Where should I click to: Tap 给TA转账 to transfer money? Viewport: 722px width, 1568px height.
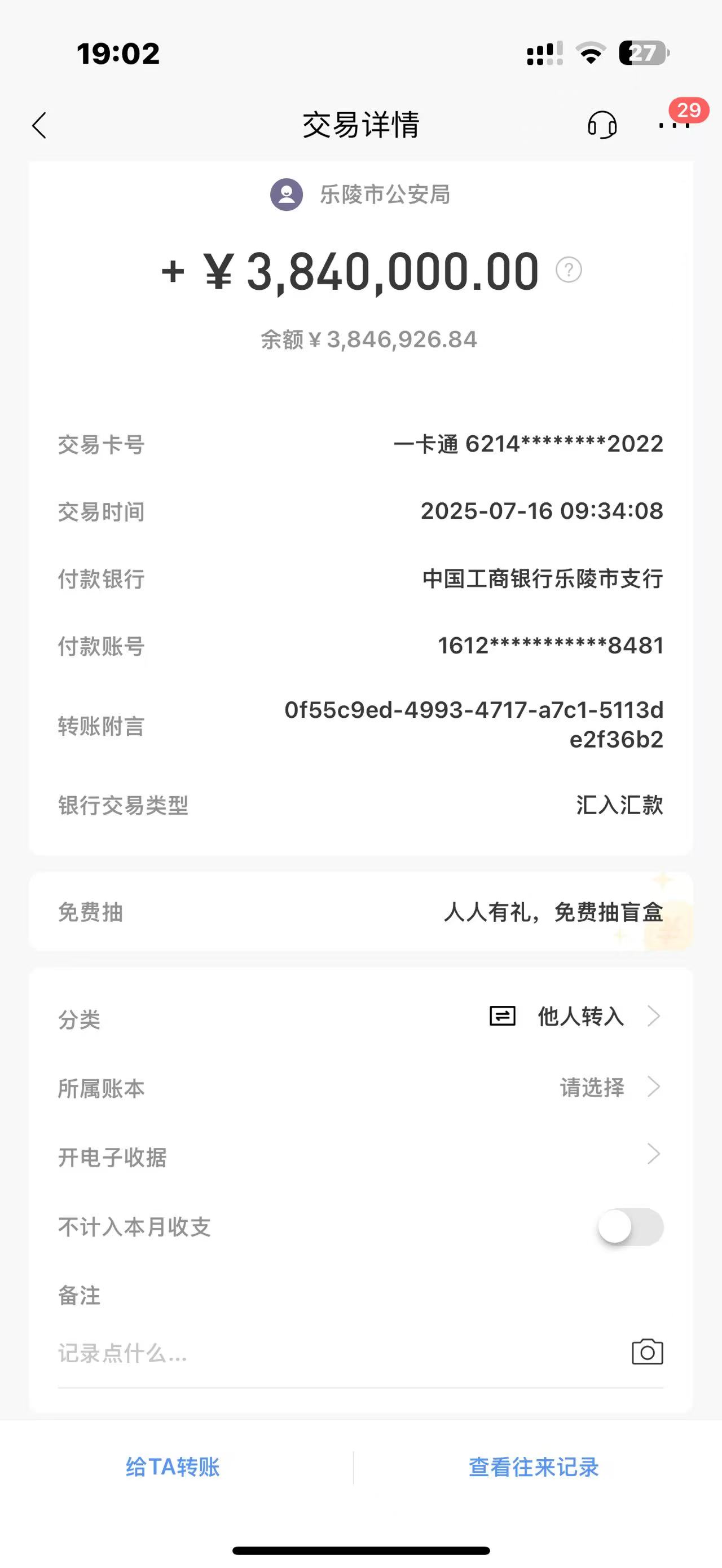[173, 1467]
